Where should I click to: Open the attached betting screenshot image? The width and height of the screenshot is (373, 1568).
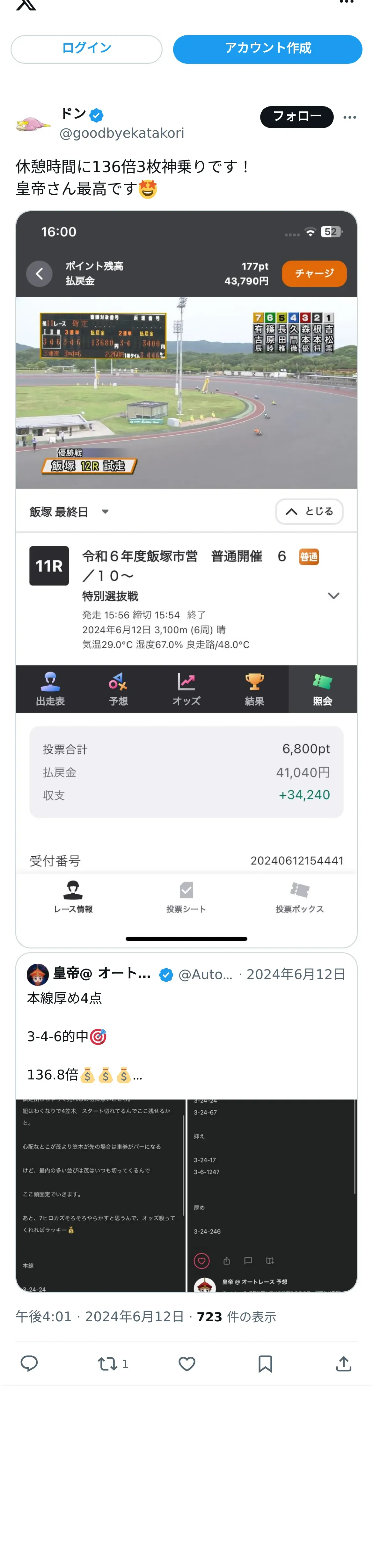coord(186,578)
